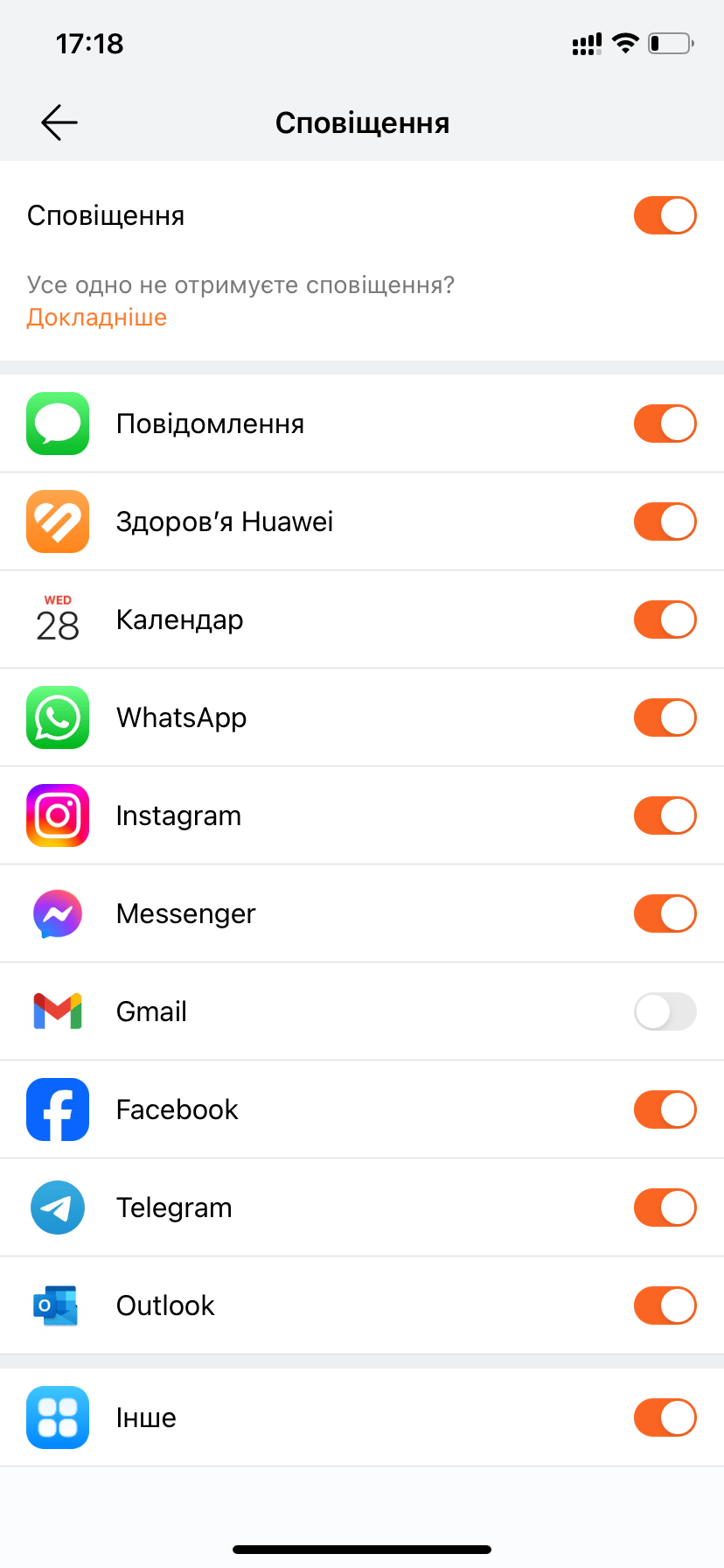Viewport: 724px width, 1568px height.
Task: Toggle off Здоров'я Huawei notifications
Action: 665,521
